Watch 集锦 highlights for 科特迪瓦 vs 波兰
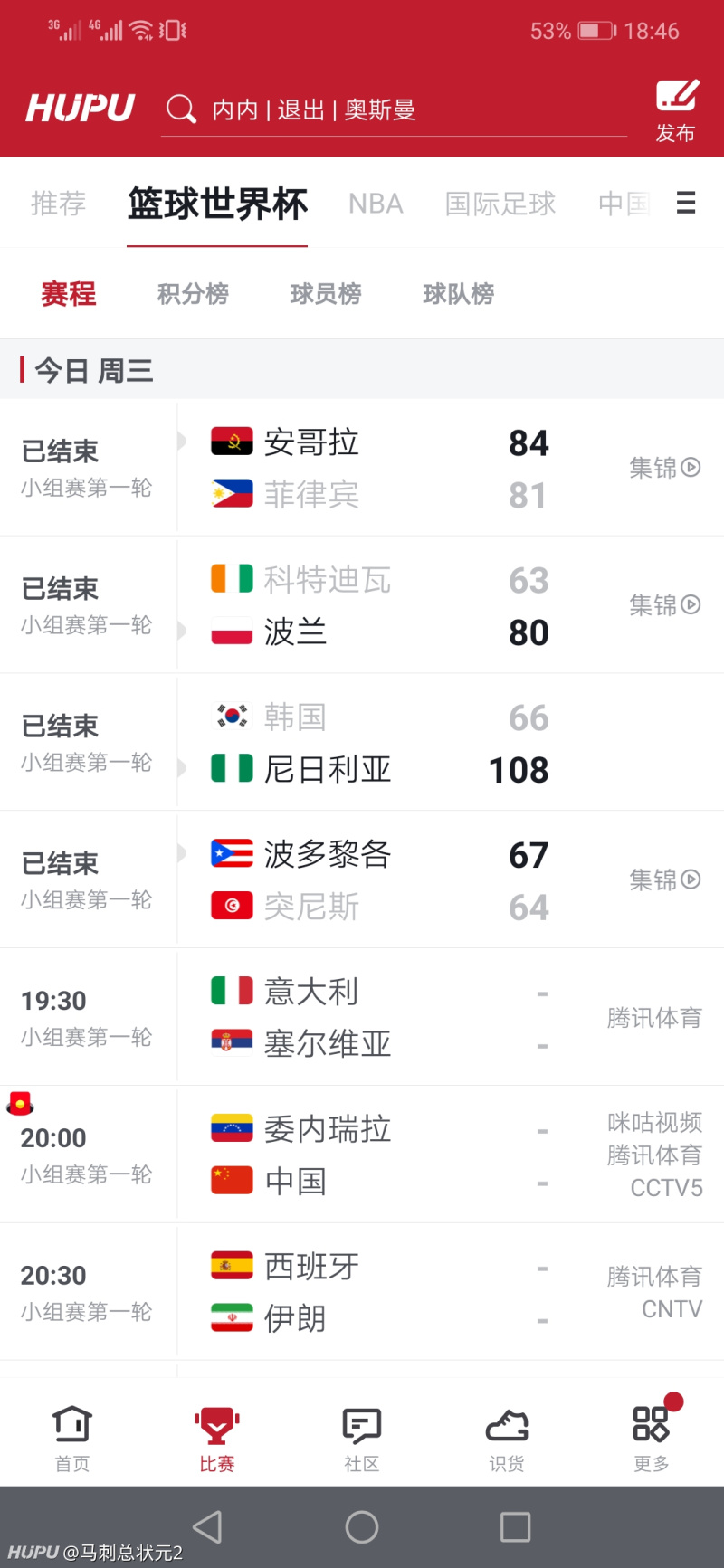 coord(665,605)
